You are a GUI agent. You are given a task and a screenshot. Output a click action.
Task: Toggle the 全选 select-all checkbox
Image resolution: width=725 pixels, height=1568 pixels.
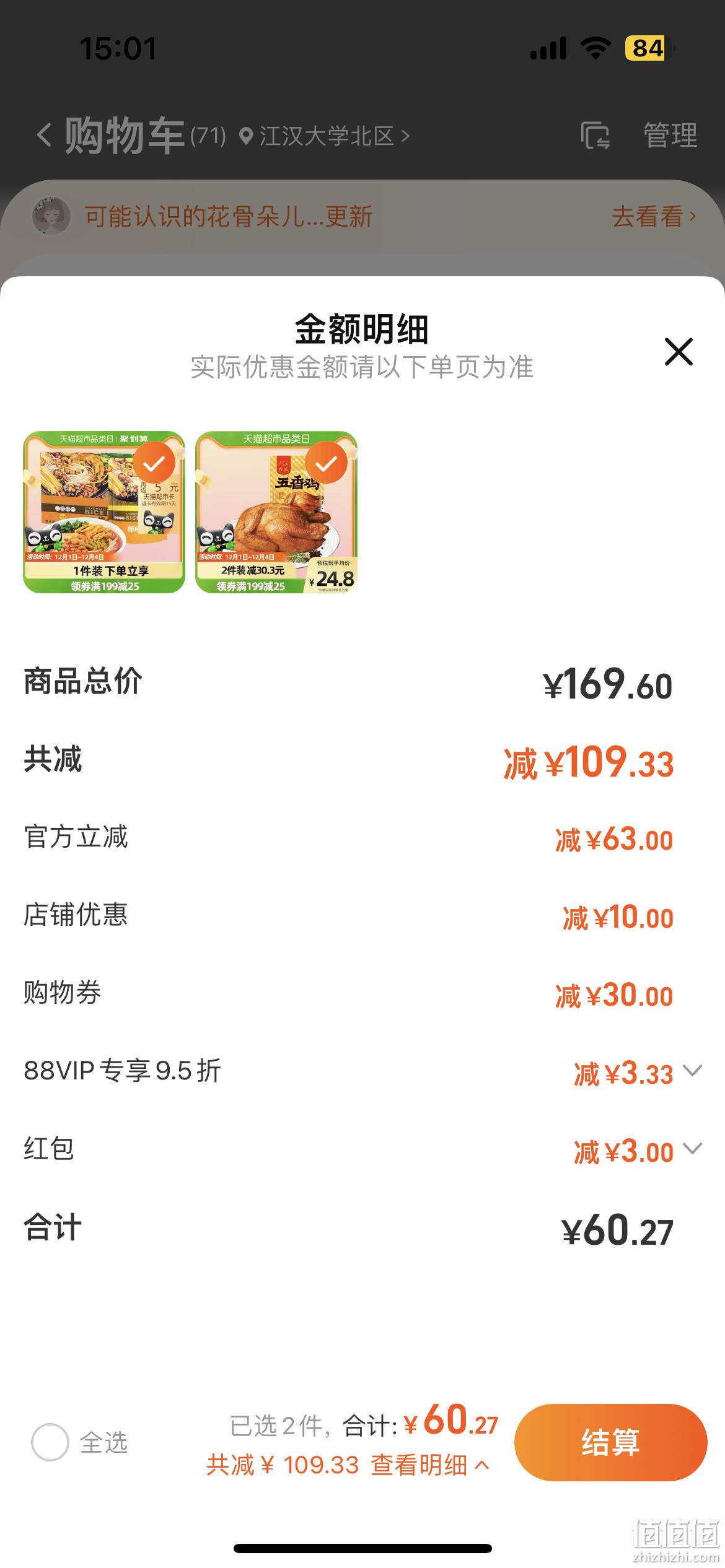[50, 1442]
